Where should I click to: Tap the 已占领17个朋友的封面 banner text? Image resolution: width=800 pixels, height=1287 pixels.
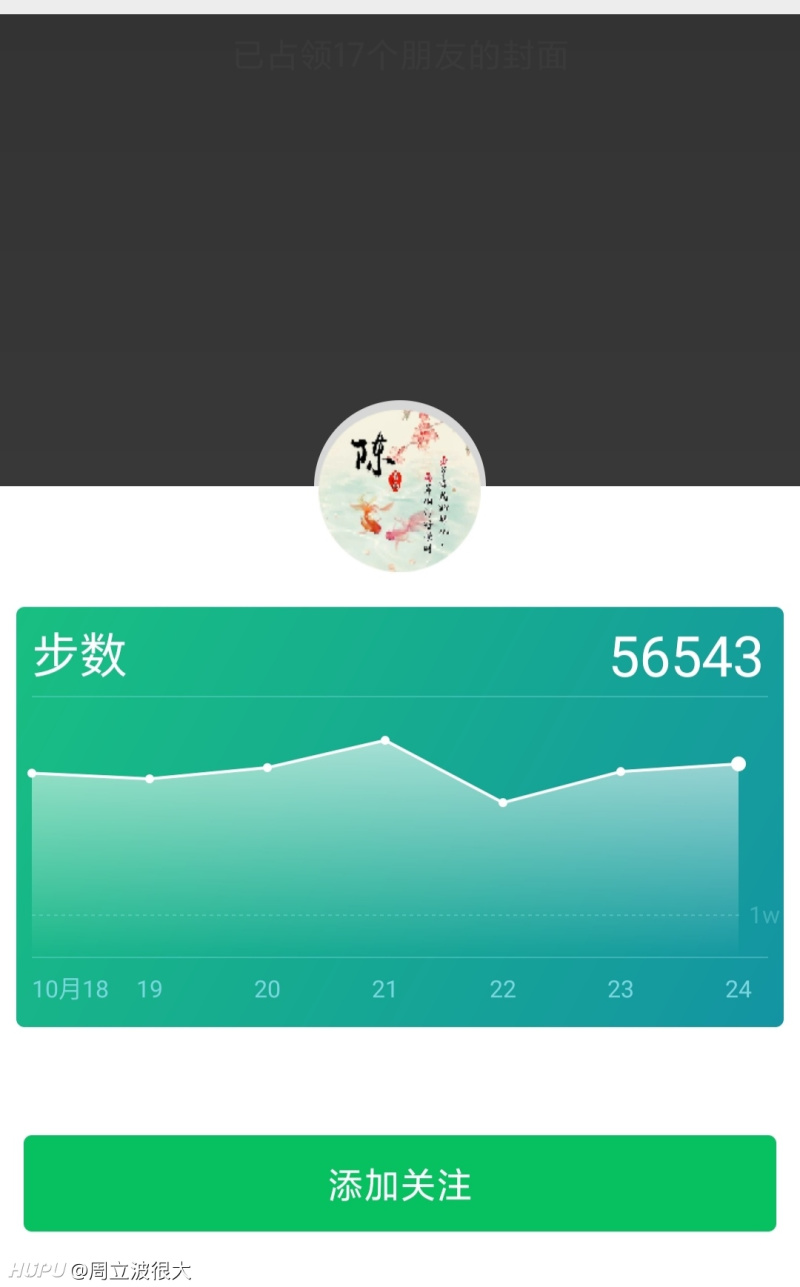400,57
